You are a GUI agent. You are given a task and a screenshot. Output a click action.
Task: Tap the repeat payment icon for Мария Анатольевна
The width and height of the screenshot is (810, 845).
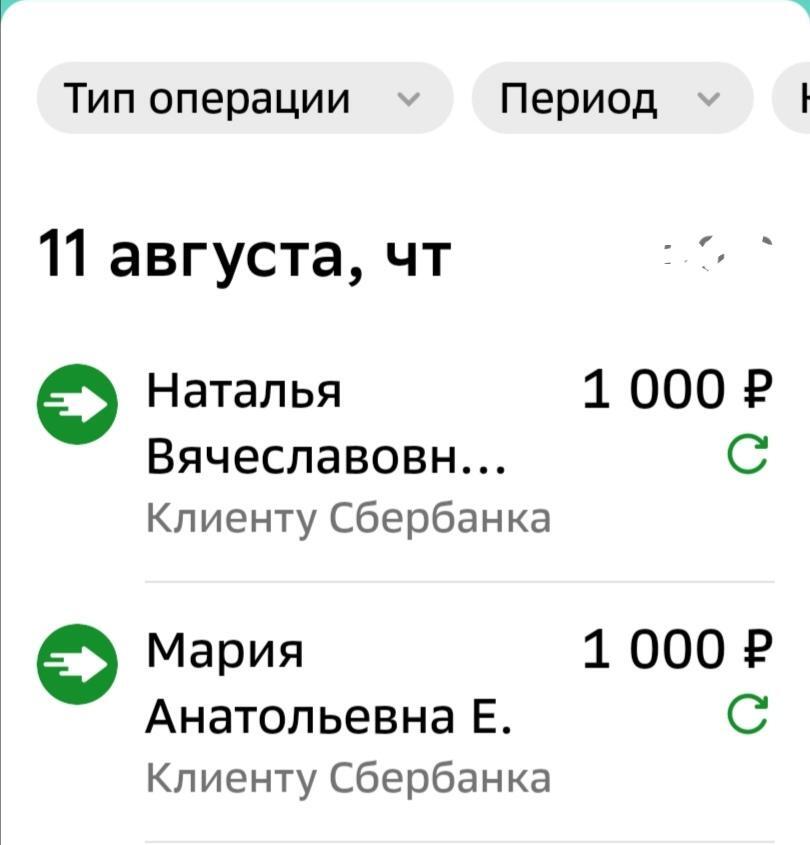click(749, 712)
